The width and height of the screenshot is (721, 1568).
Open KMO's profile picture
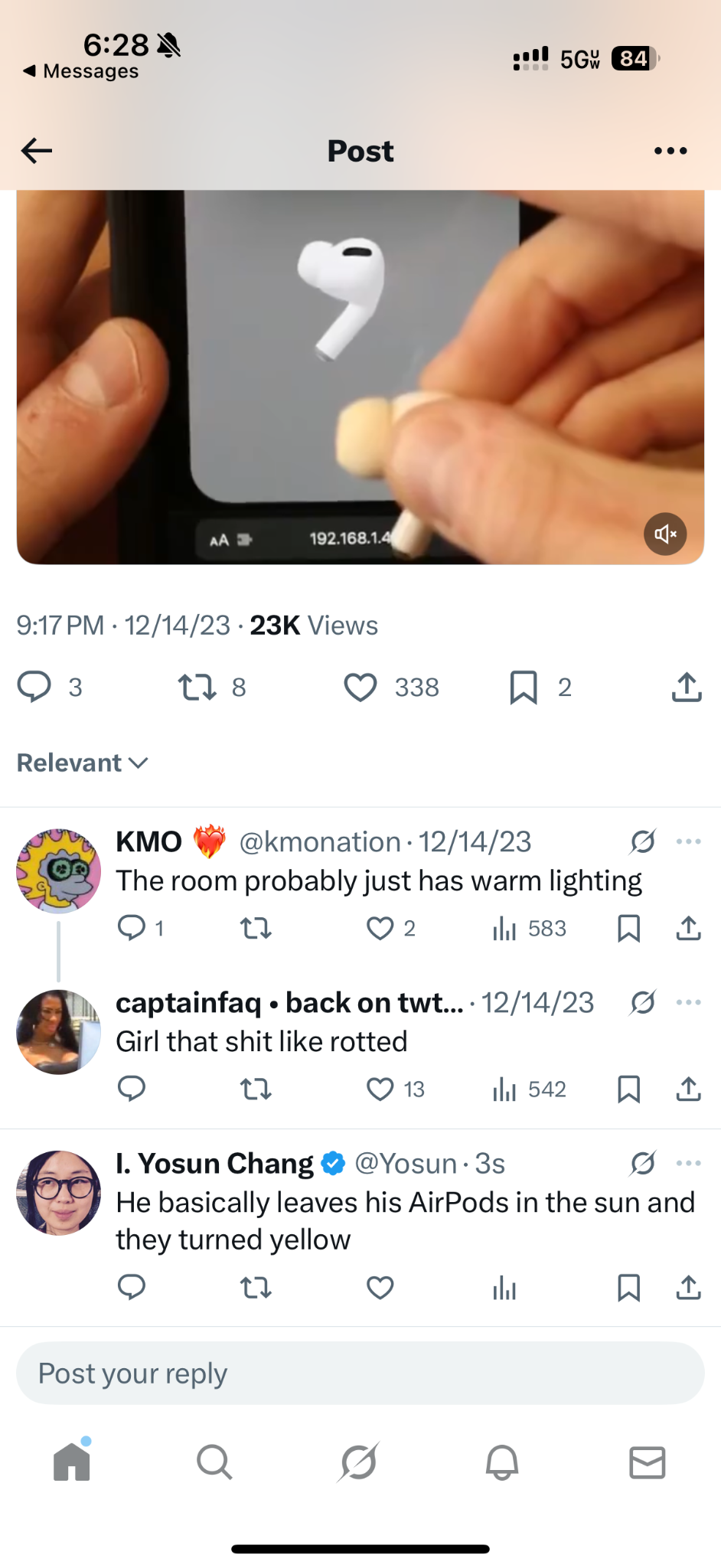pyautogui.click(x=59, y=871)
